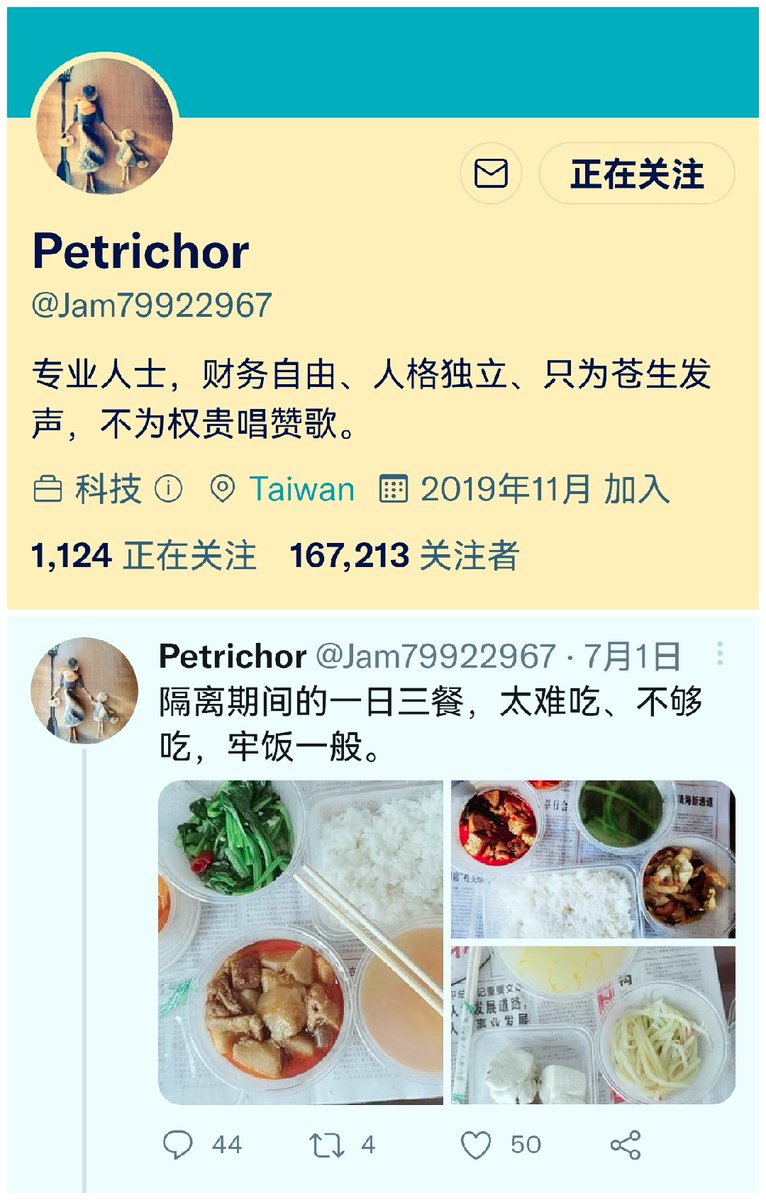View the 1,124 正在关注 following list
766x1200 pixels.
pos(144,556)
